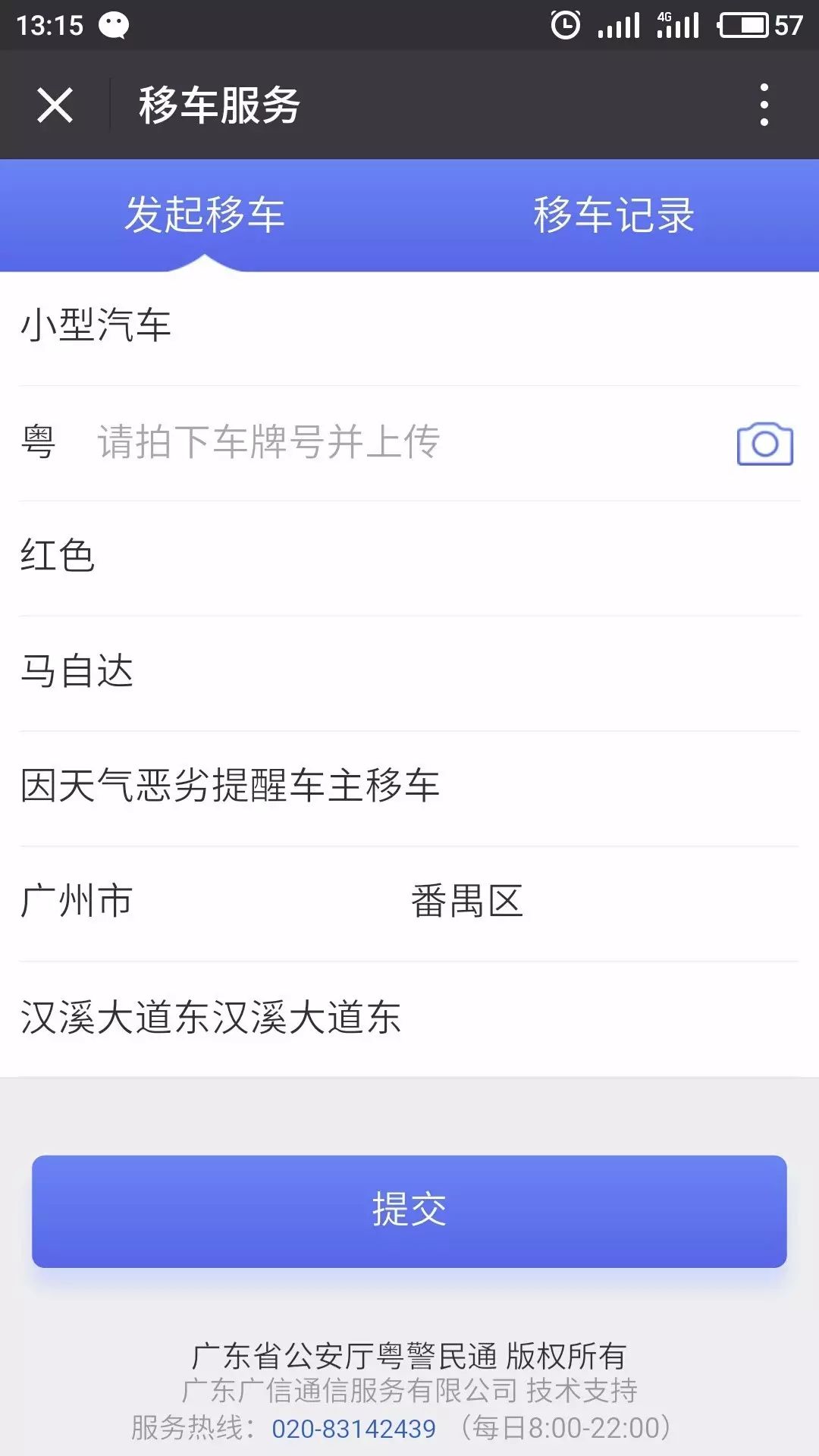
Task: Change the car brand 马自达
Action: pos(77,671)
